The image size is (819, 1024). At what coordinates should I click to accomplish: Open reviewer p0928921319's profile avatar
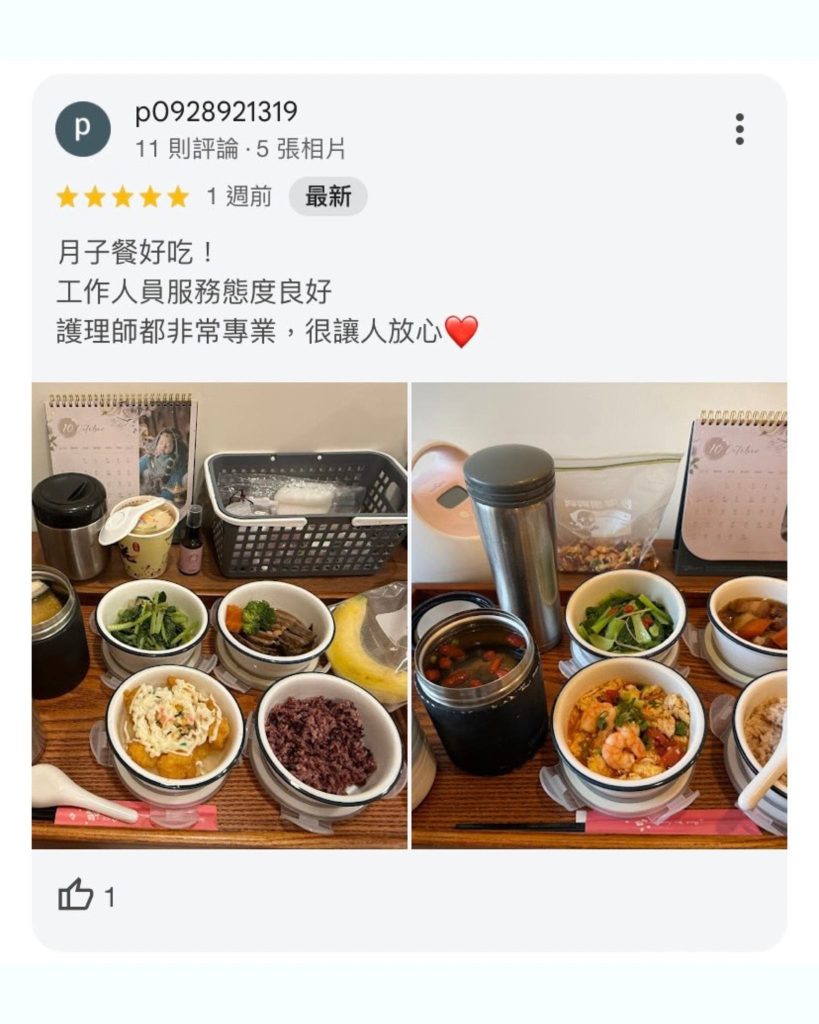point(83,129)
